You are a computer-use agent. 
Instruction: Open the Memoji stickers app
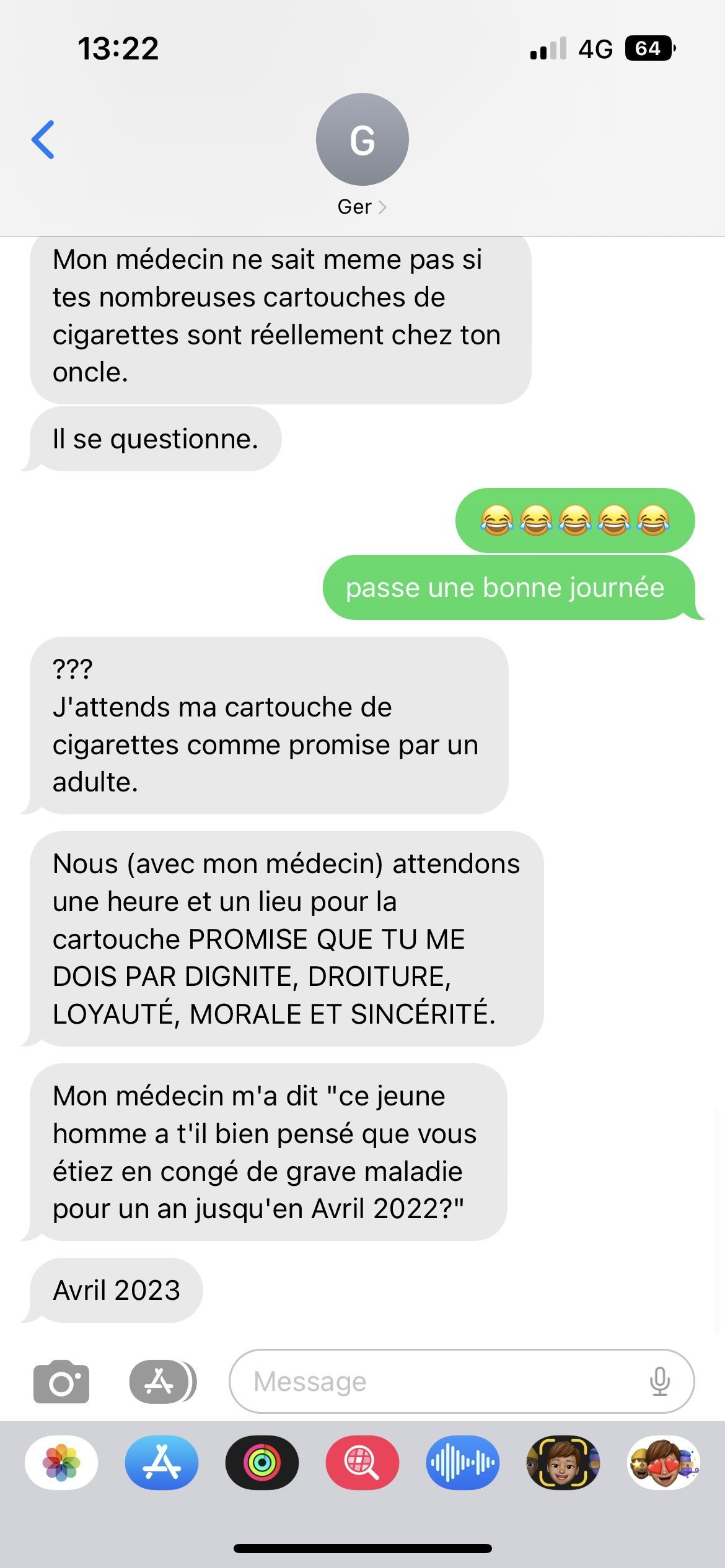pyautogui.click(x=663, y=1463)
